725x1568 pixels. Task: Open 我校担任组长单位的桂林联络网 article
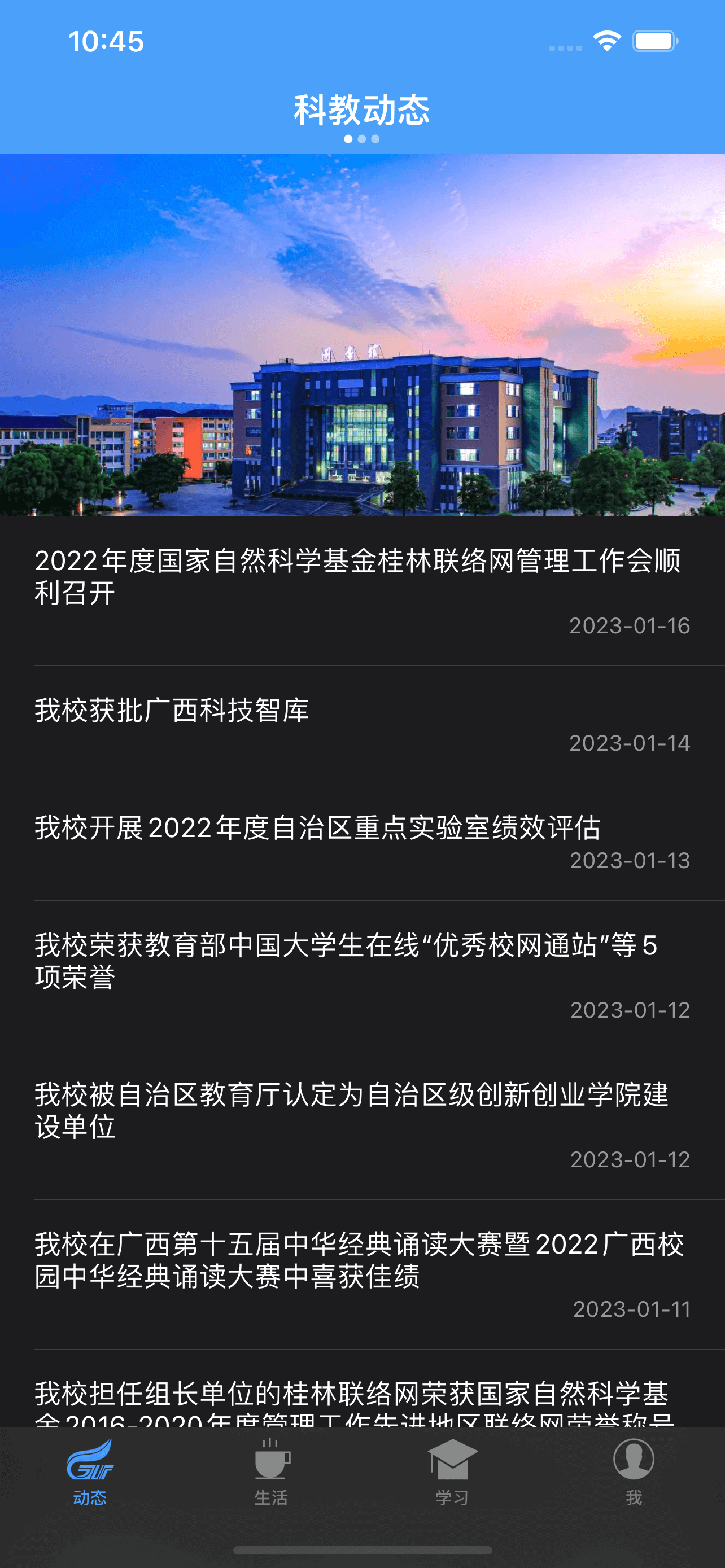pos(362,1397)
